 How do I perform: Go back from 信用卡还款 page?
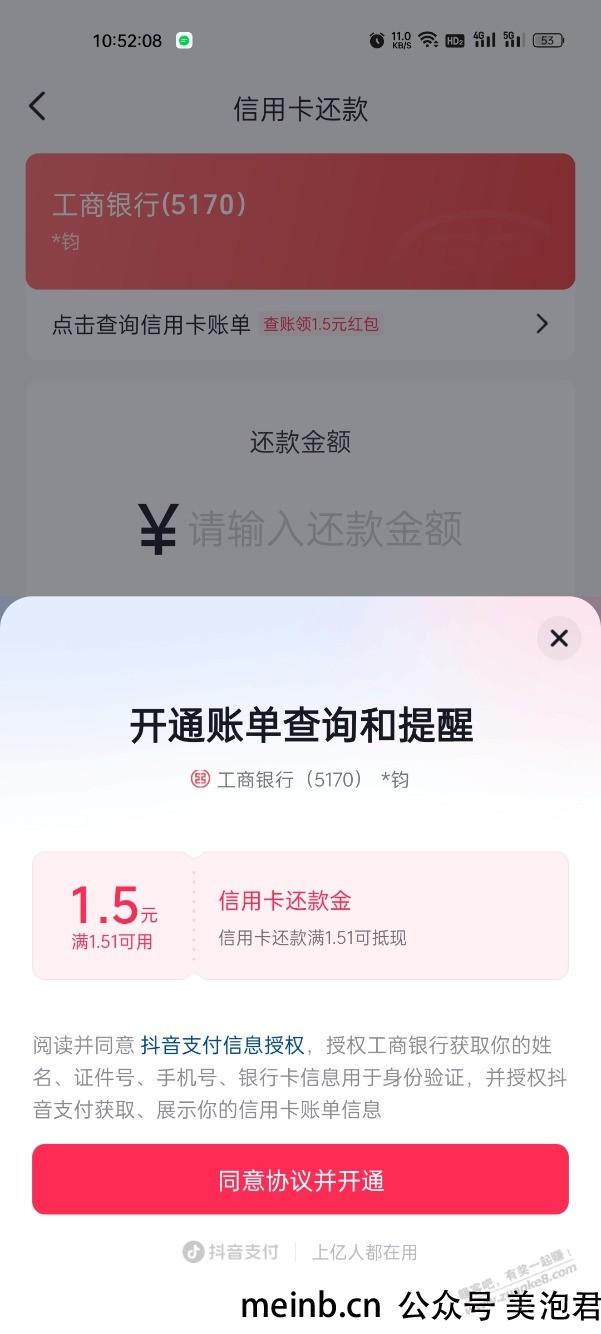tap(38, 107)
